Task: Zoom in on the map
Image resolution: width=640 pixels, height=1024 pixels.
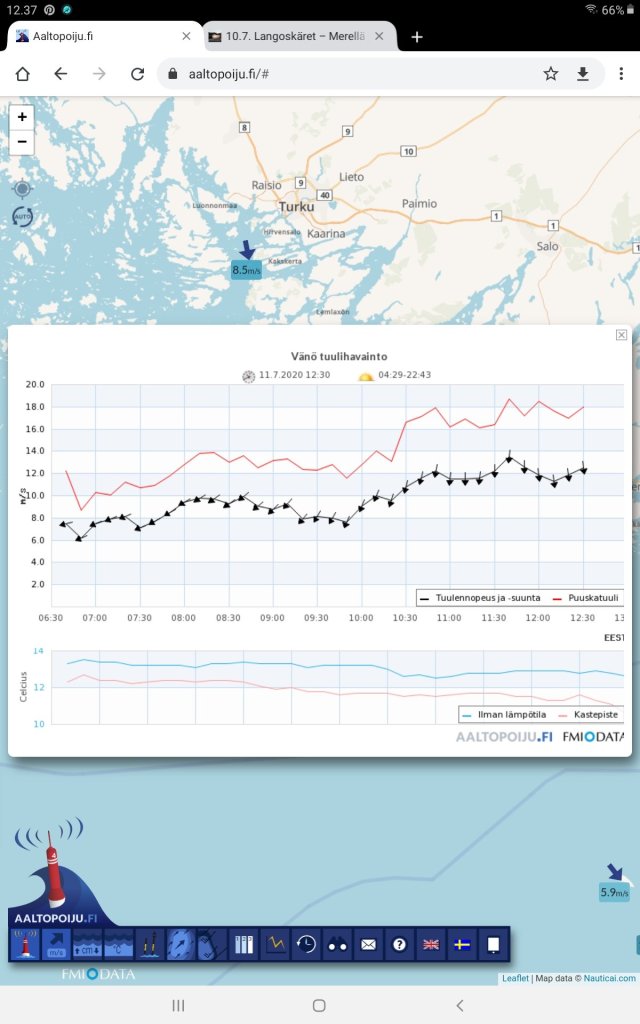Action: pos(22,117)
